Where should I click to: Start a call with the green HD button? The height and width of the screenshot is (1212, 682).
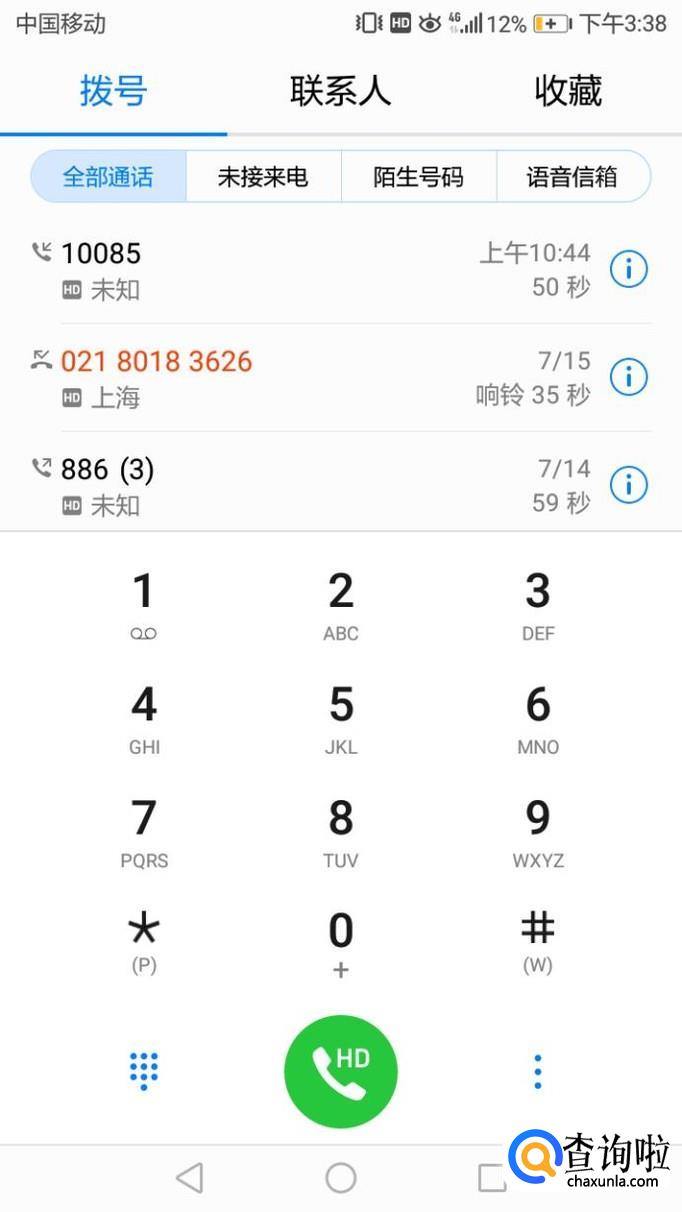(341, 1072)
